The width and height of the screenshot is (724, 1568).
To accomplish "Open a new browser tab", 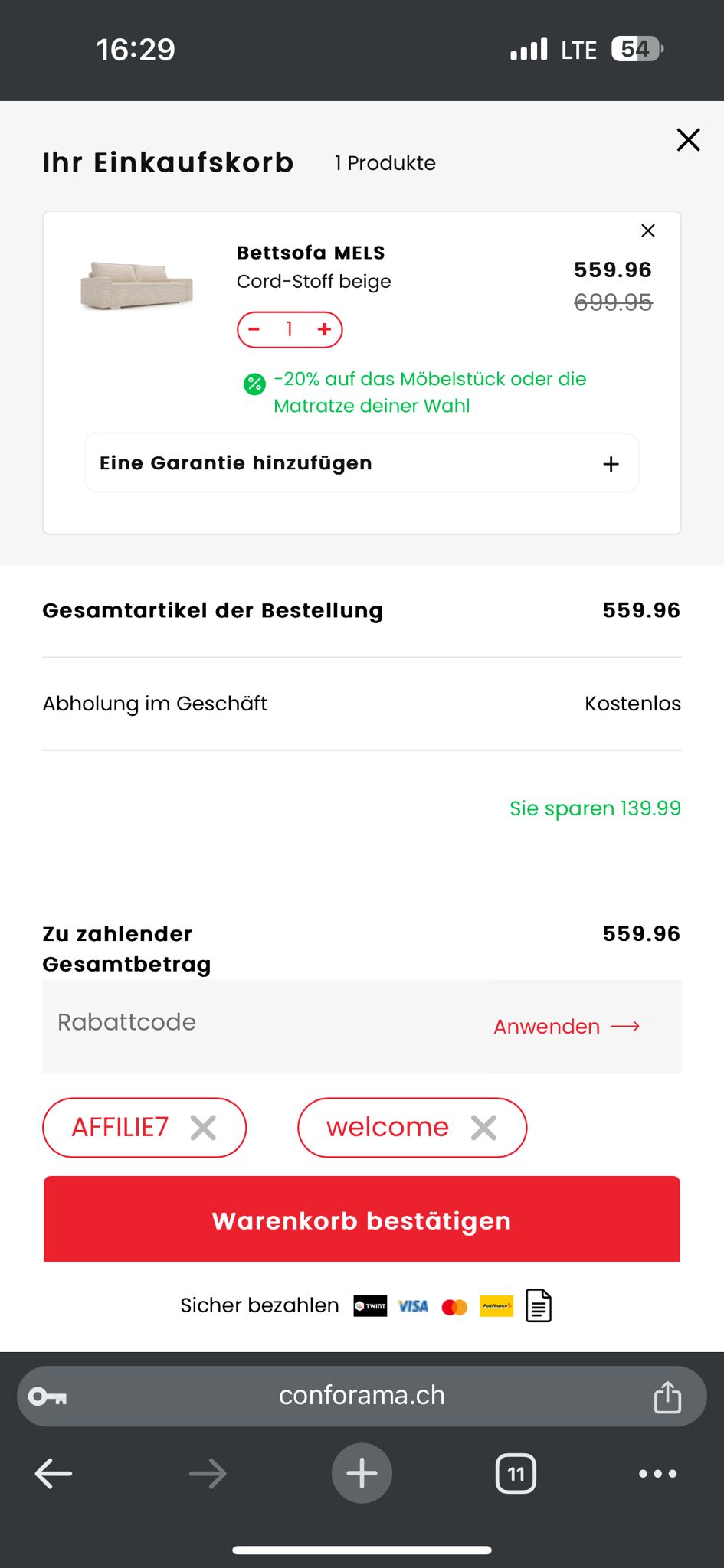I will tap(362, 1473).
